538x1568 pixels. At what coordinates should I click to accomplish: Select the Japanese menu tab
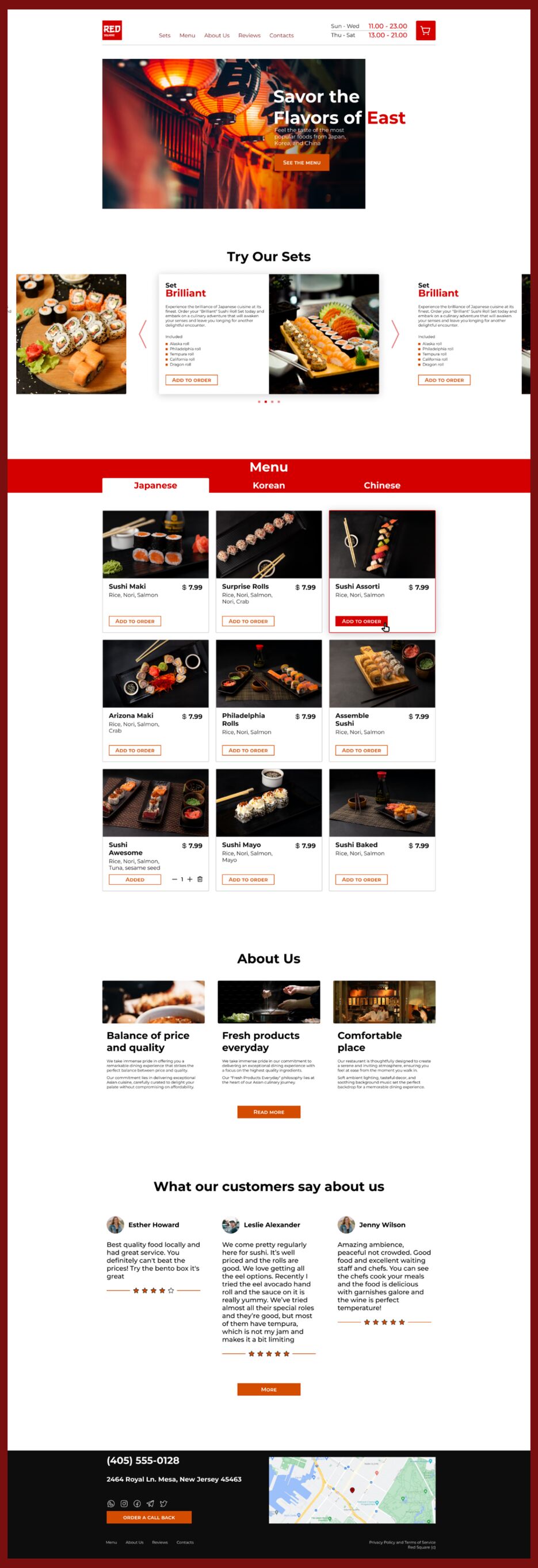pos(155,485)
